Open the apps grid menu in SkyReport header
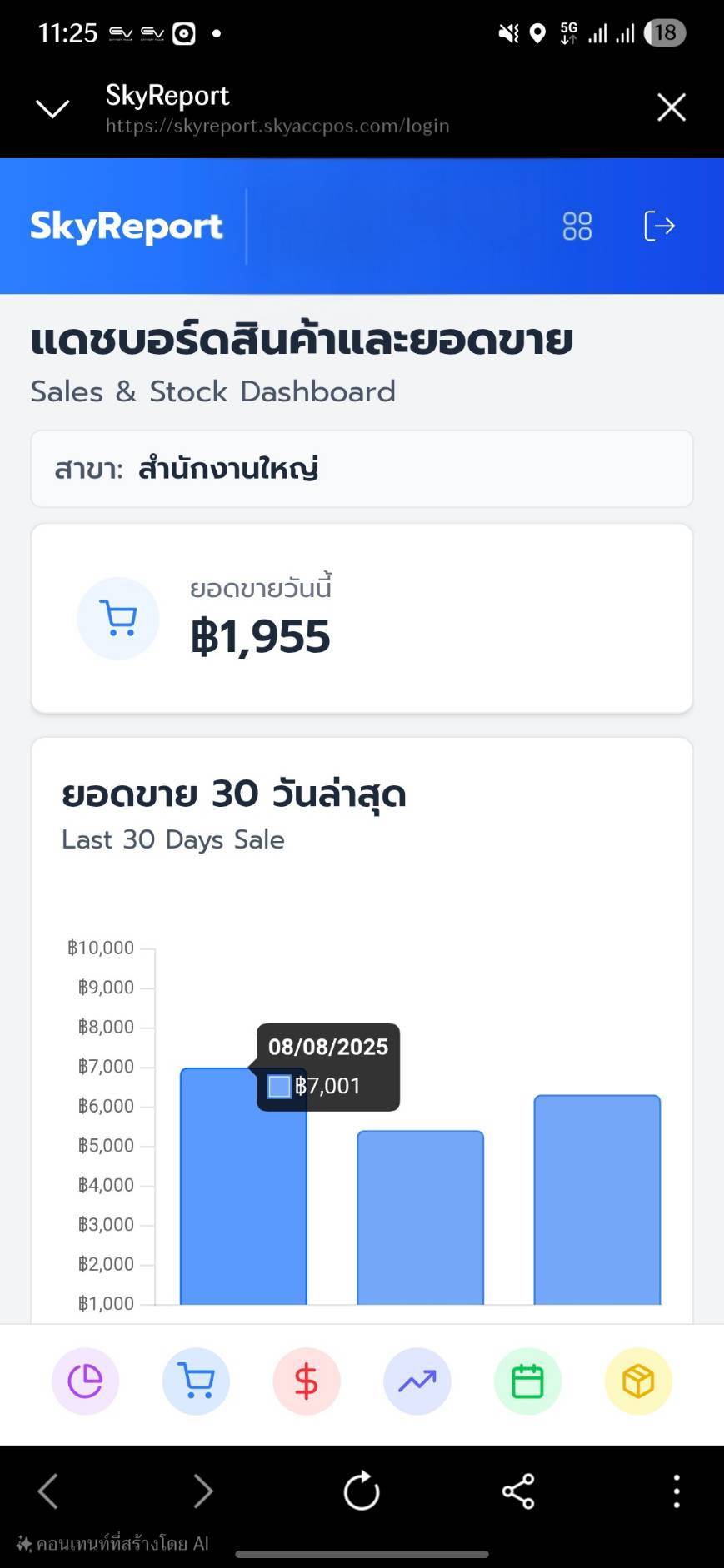This screenshot has height=1568, width=724. click(x=577, y=226)
